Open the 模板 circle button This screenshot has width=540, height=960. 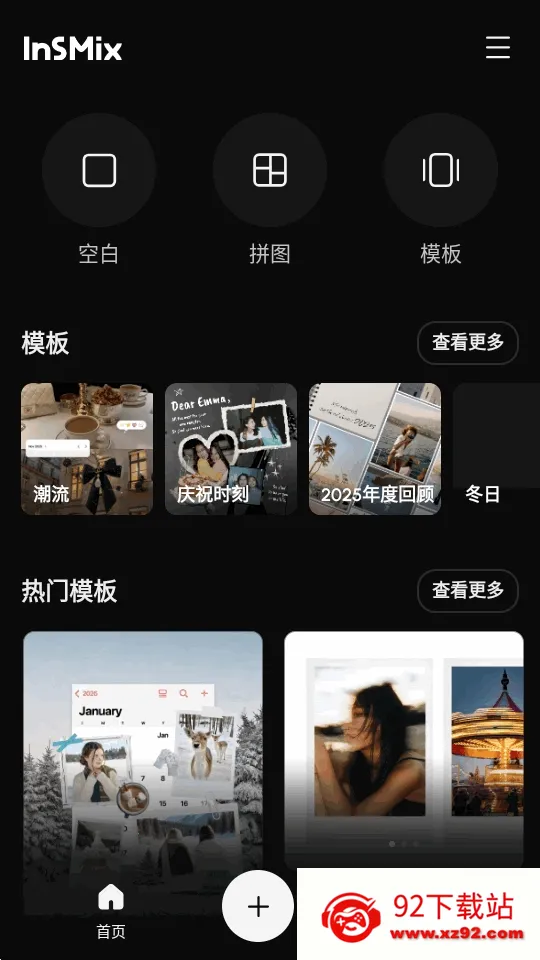coord(441,170)
